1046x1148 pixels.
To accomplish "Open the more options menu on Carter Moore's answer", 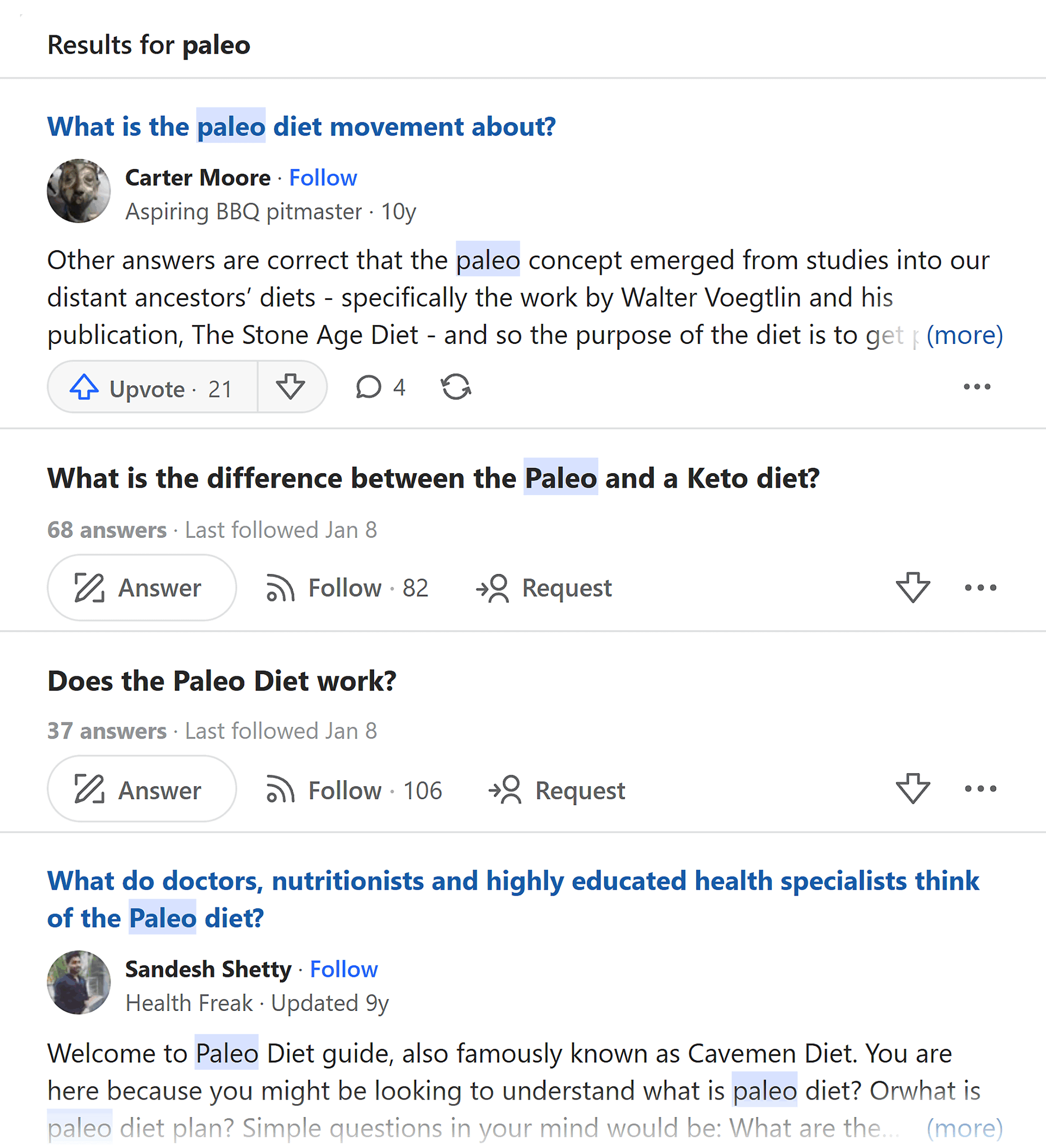I will [976, 387].
